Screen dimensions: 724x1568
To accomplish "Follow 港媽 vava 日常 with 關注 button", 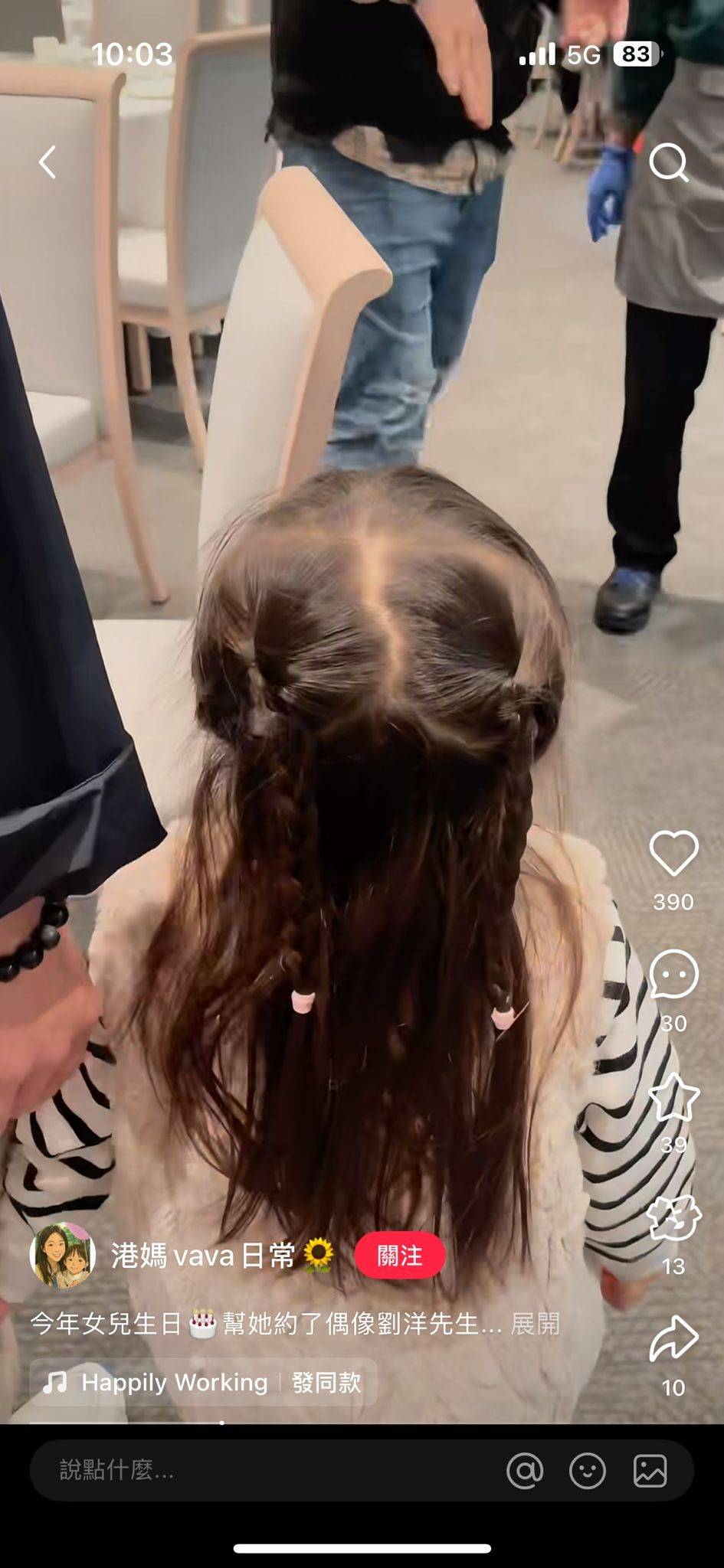I will (x=399, y=1256).
